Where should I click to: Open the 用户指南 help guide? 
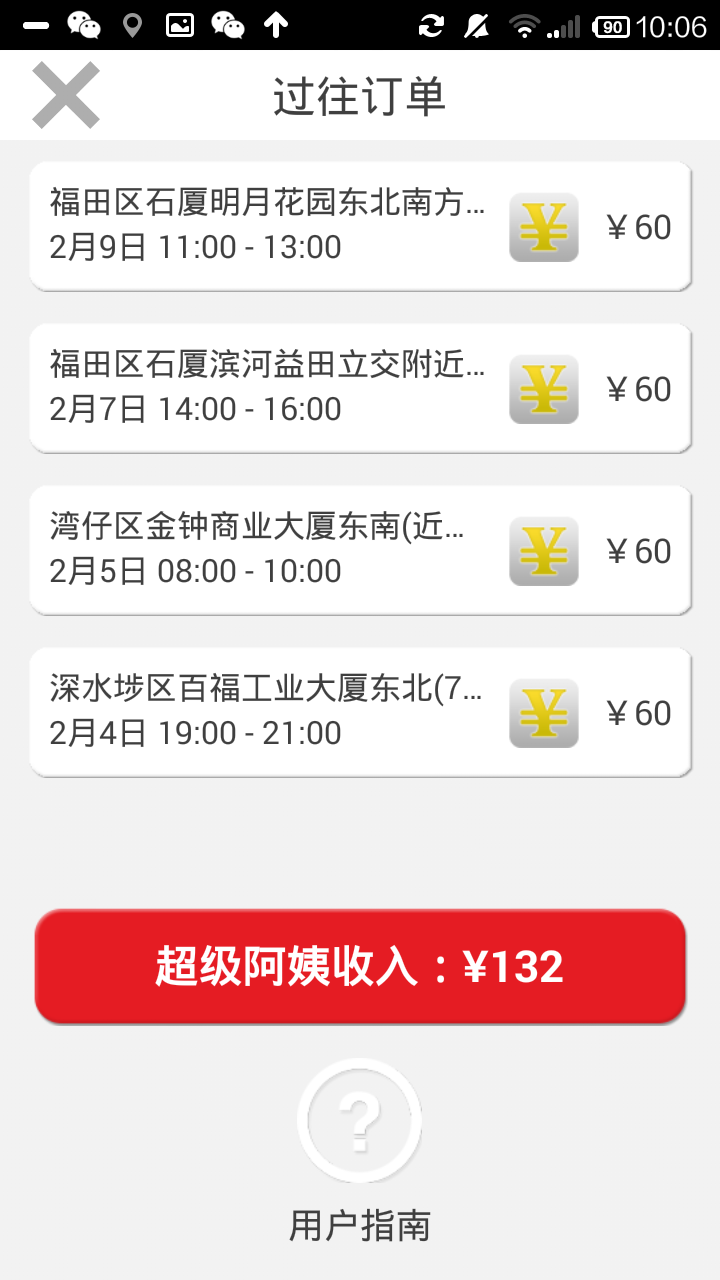tap(360, 1152)
